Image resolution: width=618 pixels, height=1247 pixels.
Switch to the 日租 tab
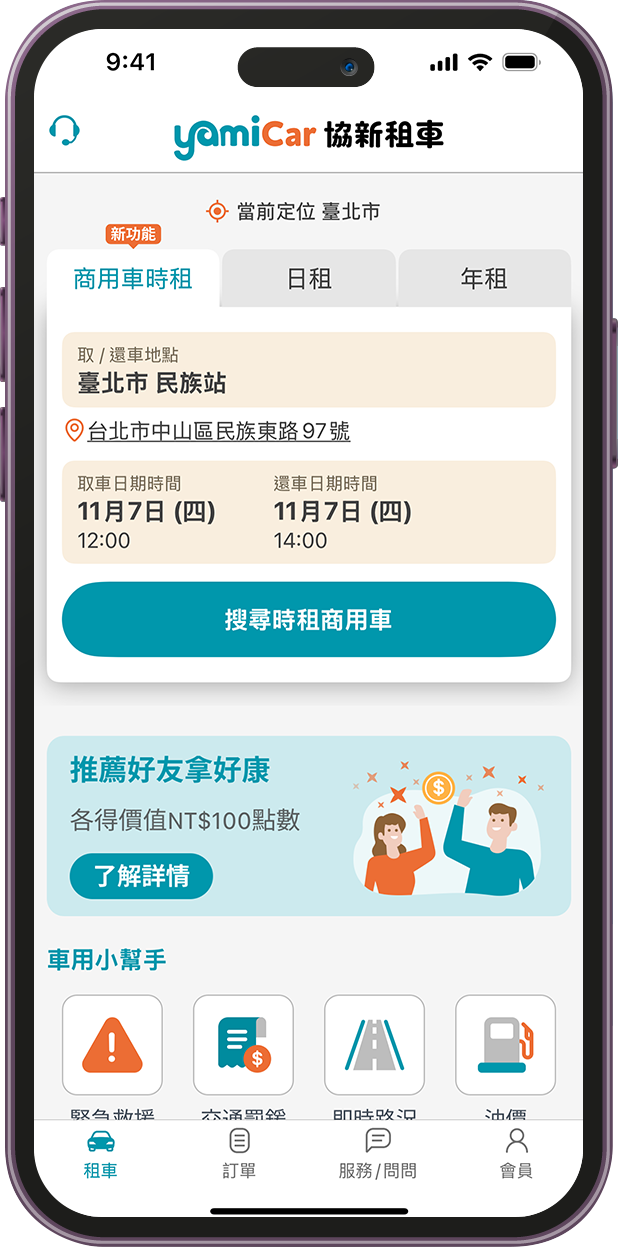(x=308, y=279)
